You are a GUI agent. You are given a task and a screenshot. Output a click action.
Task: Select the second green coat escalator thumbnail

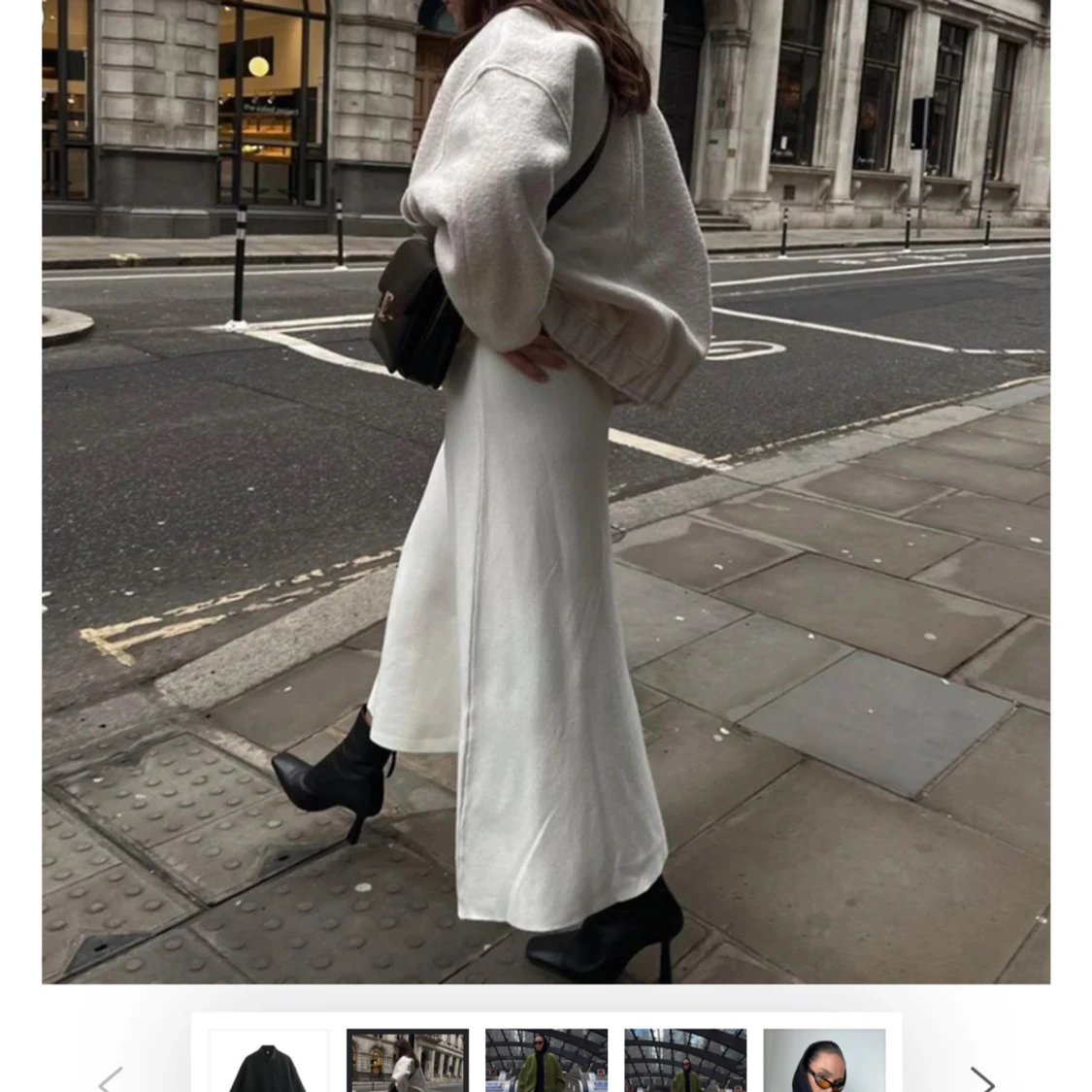pyautogui.click(x=685, y=1061)
